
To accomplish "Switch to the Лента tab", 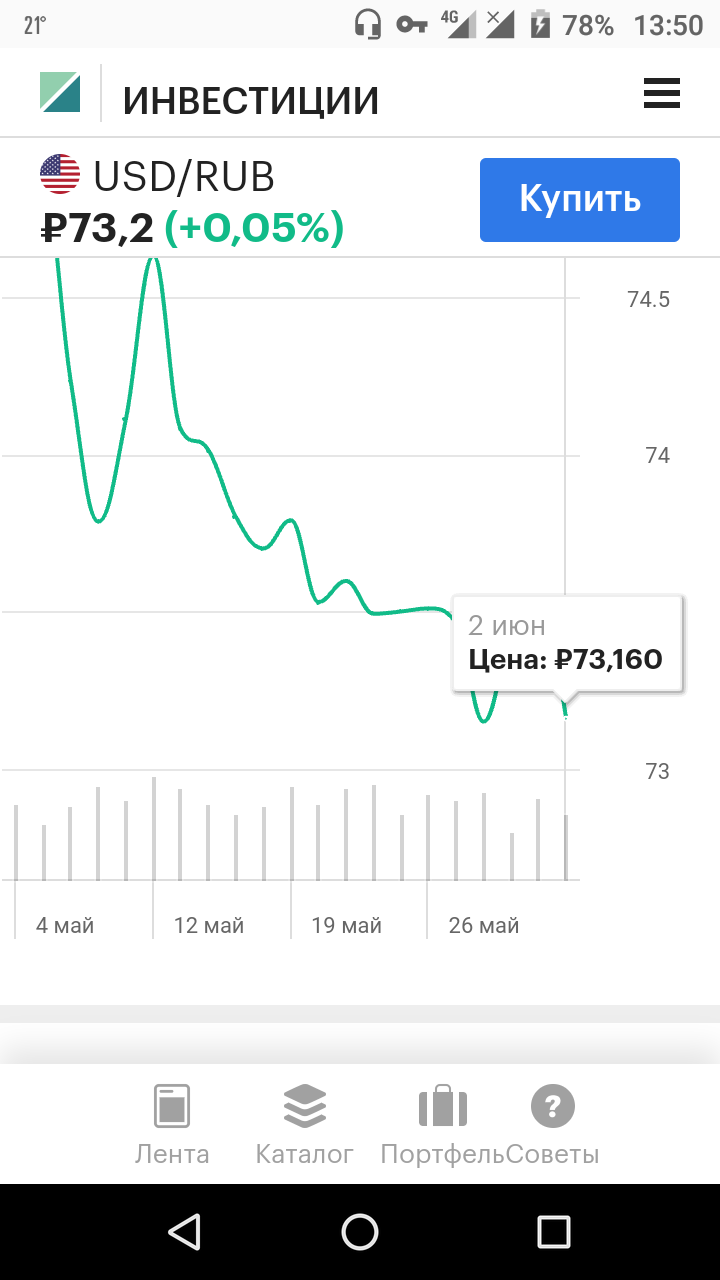I will coord(172,1125).
